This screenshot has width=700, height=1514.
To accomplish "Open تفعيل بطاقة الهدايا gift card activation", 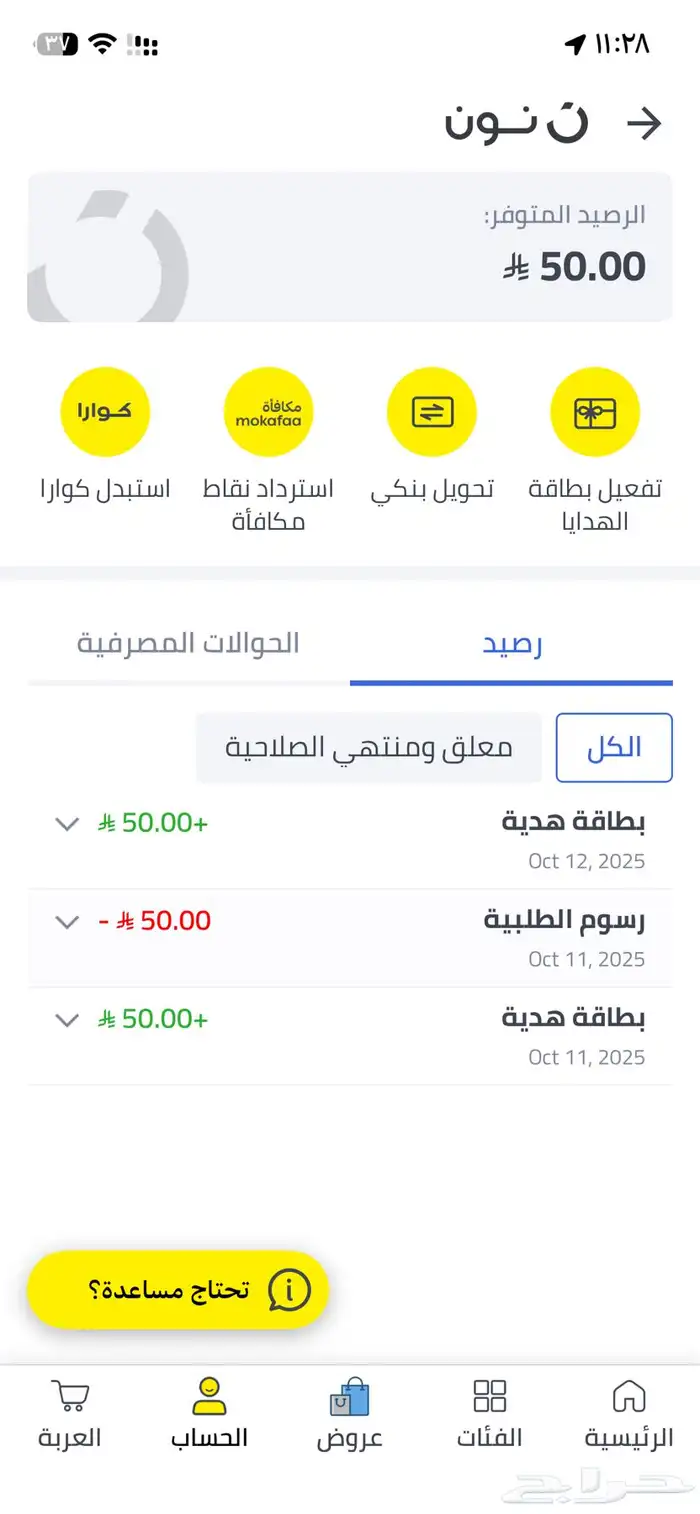I will [x=595, y=413].
